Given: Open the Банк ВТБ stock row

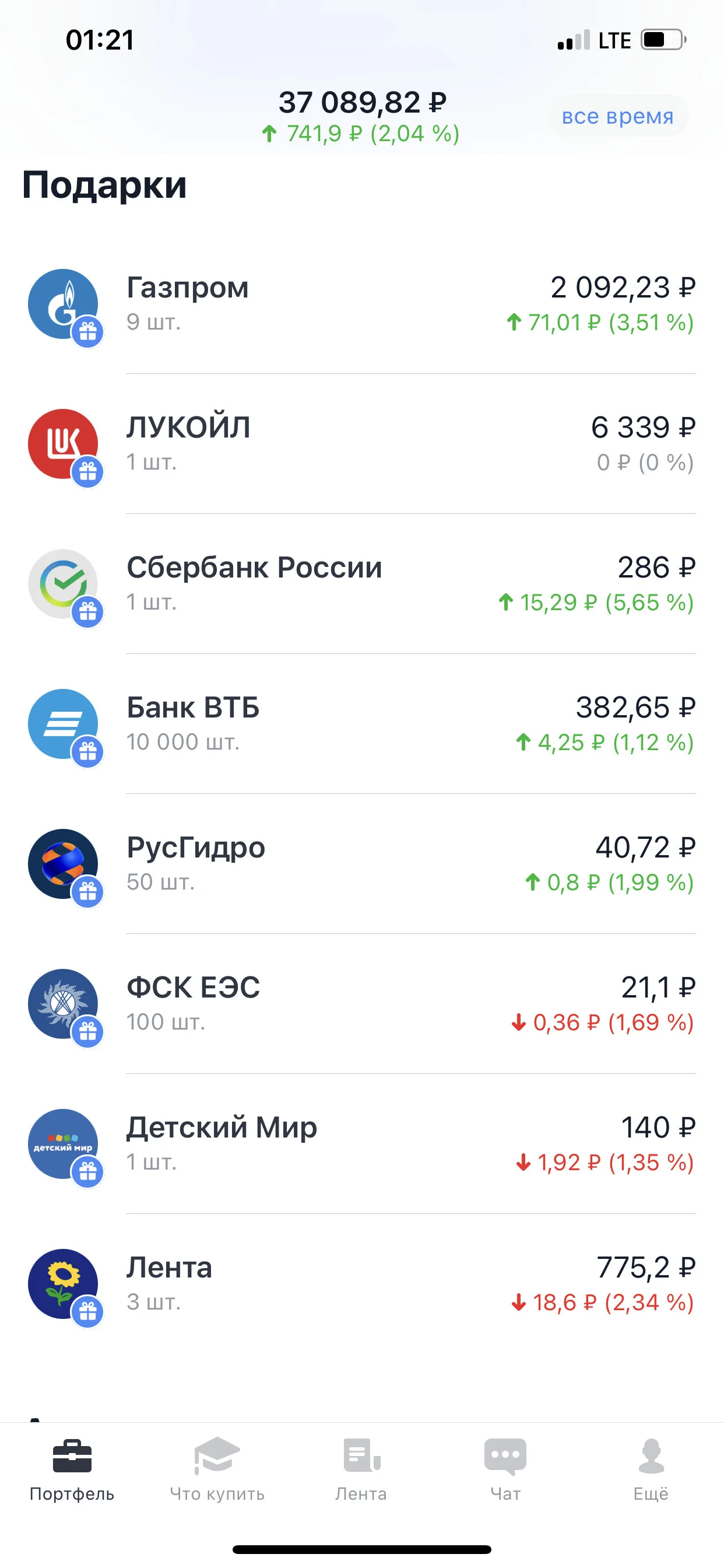Looking at the screenshot, I should tap(362, 724).
